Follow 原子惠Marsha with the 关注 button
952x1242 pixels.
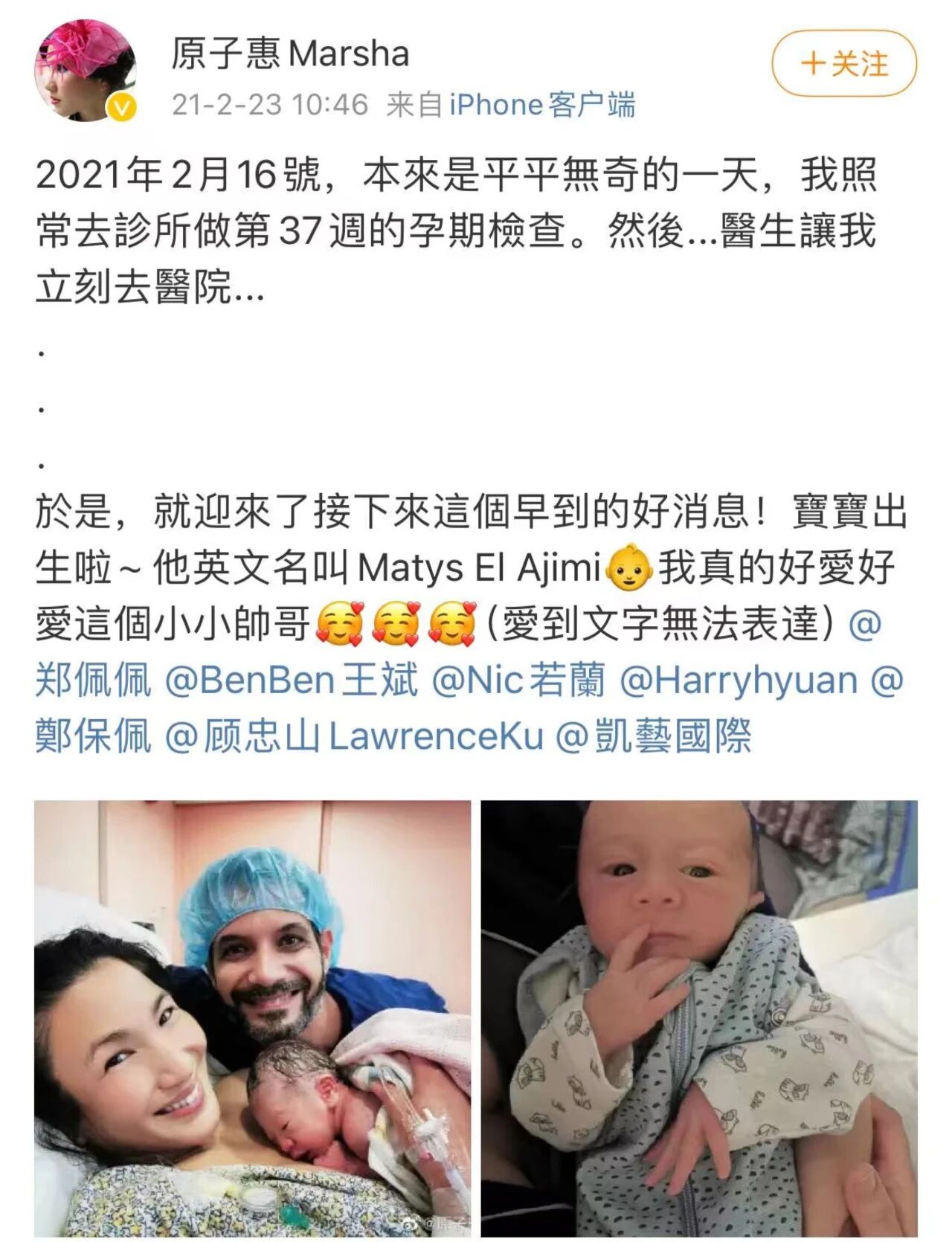[844, 63]
